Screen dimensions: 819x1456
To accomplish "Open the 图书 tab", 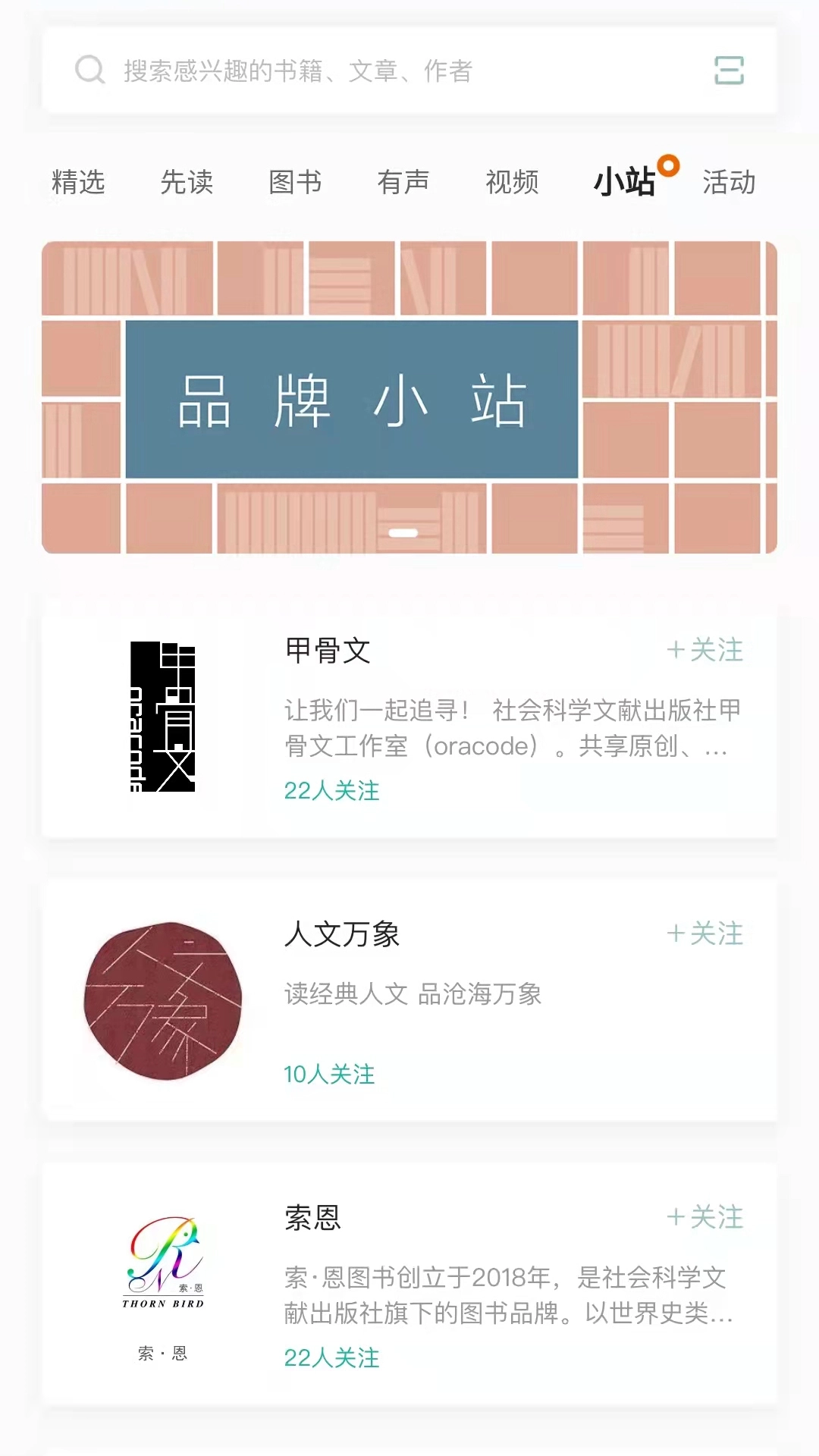I will (x=295, y=182).
